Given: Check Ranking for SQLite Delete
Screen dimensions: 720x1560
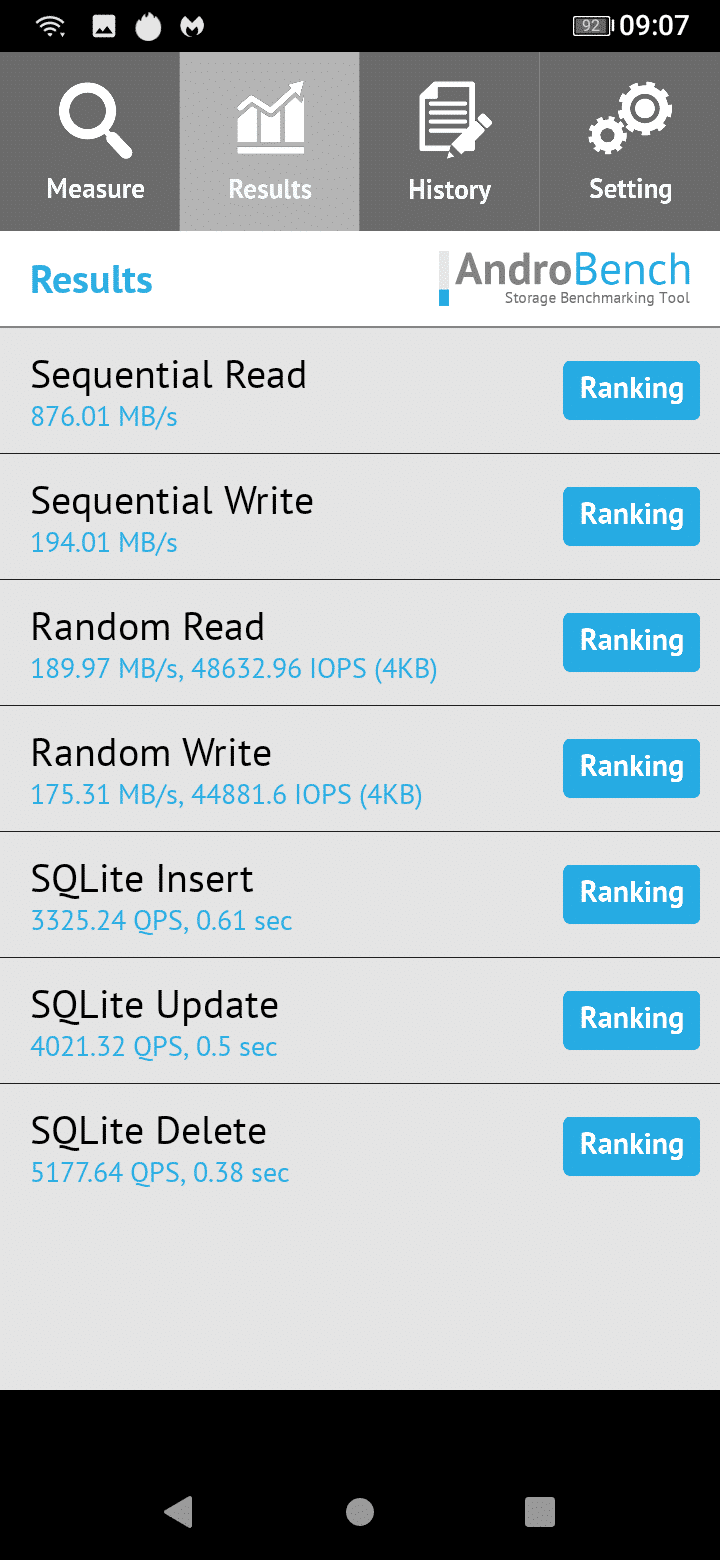Looking at the screenshot, I should (x=631, y=1146).
